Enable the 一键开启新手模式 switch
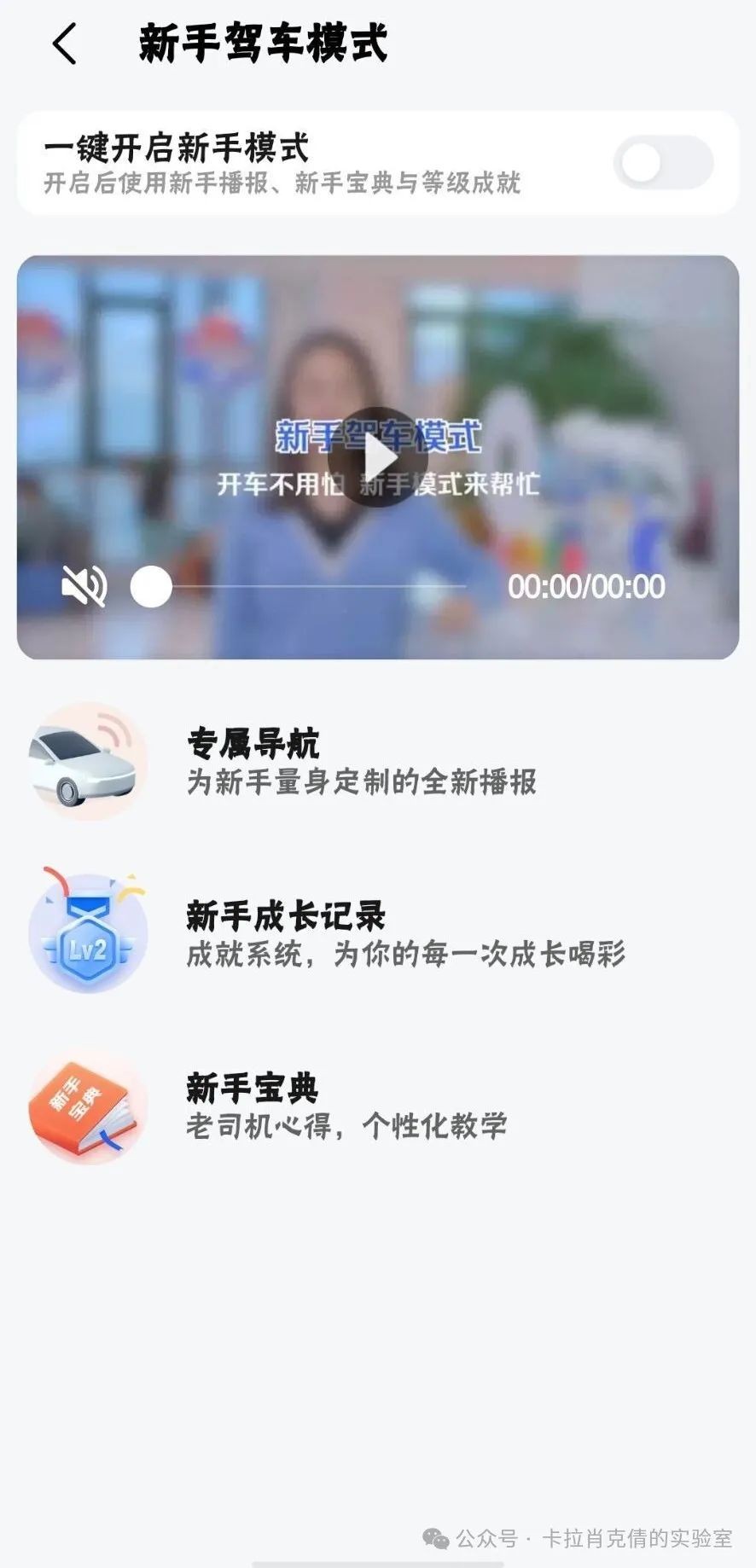Viewport: 756px width, 1568px height. [x=663, y=162]
